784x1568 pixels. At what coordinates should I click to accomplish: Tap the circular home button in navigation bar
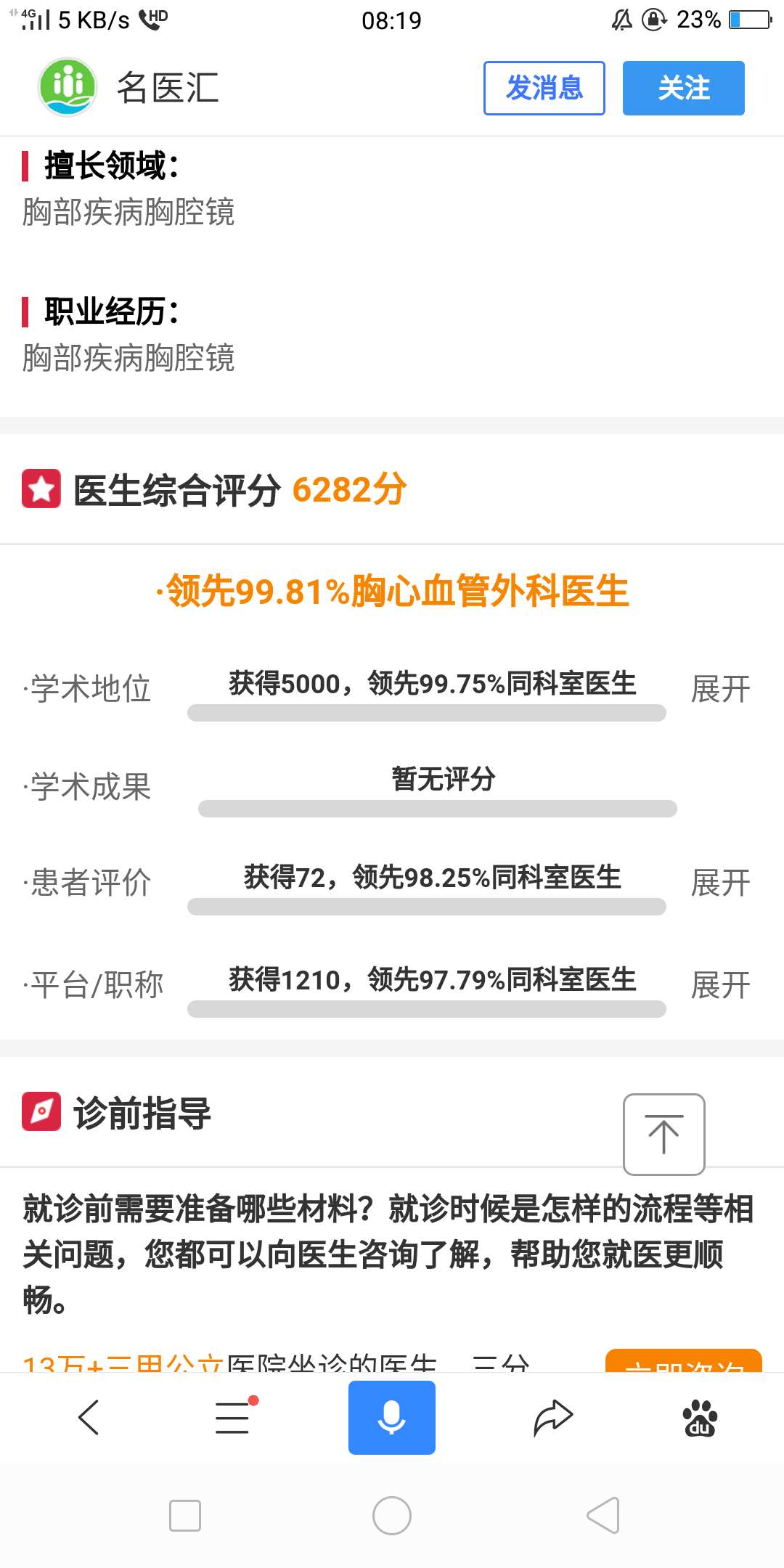click(x=391, y=1515)
